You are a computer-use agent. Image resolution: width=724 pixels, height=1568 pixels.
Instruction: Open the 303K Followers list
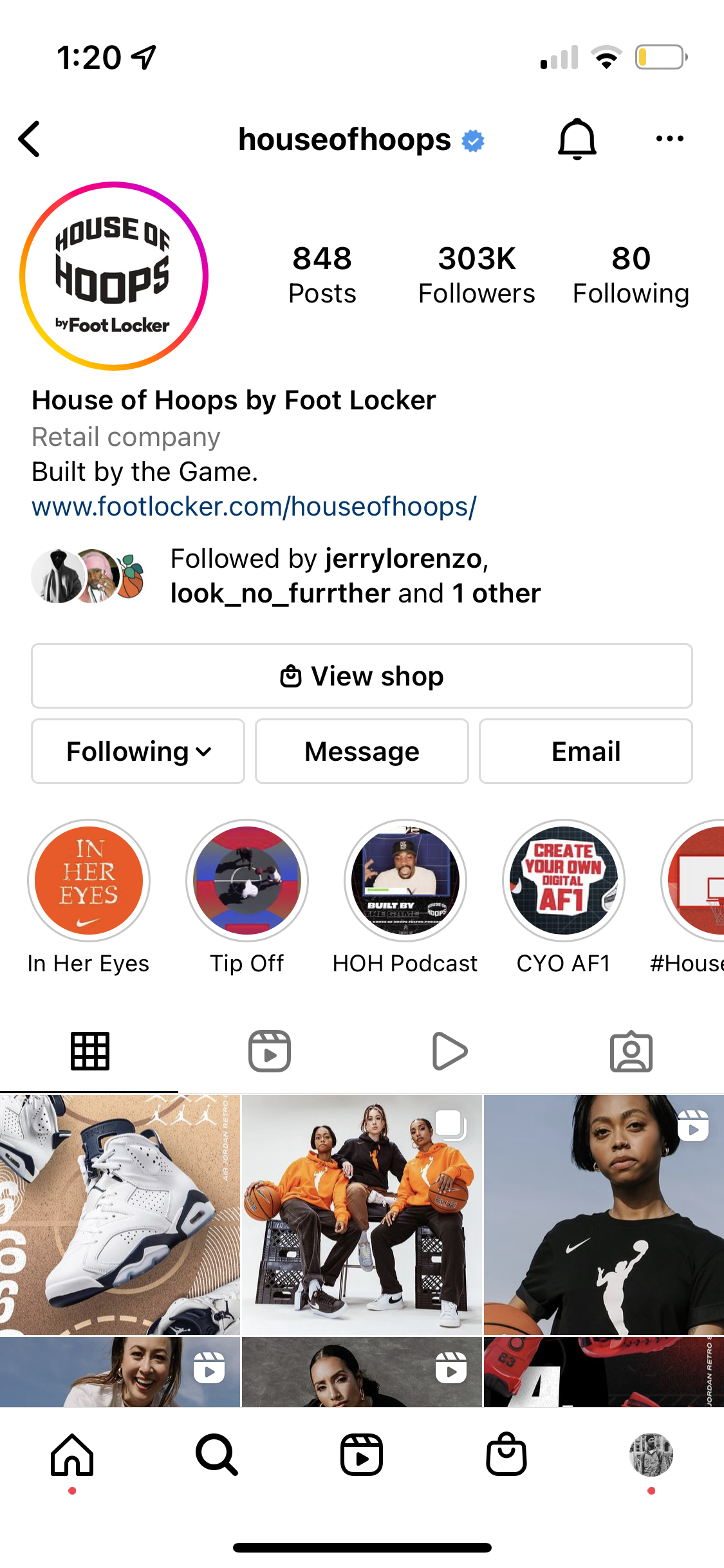[x=476, y=275]
